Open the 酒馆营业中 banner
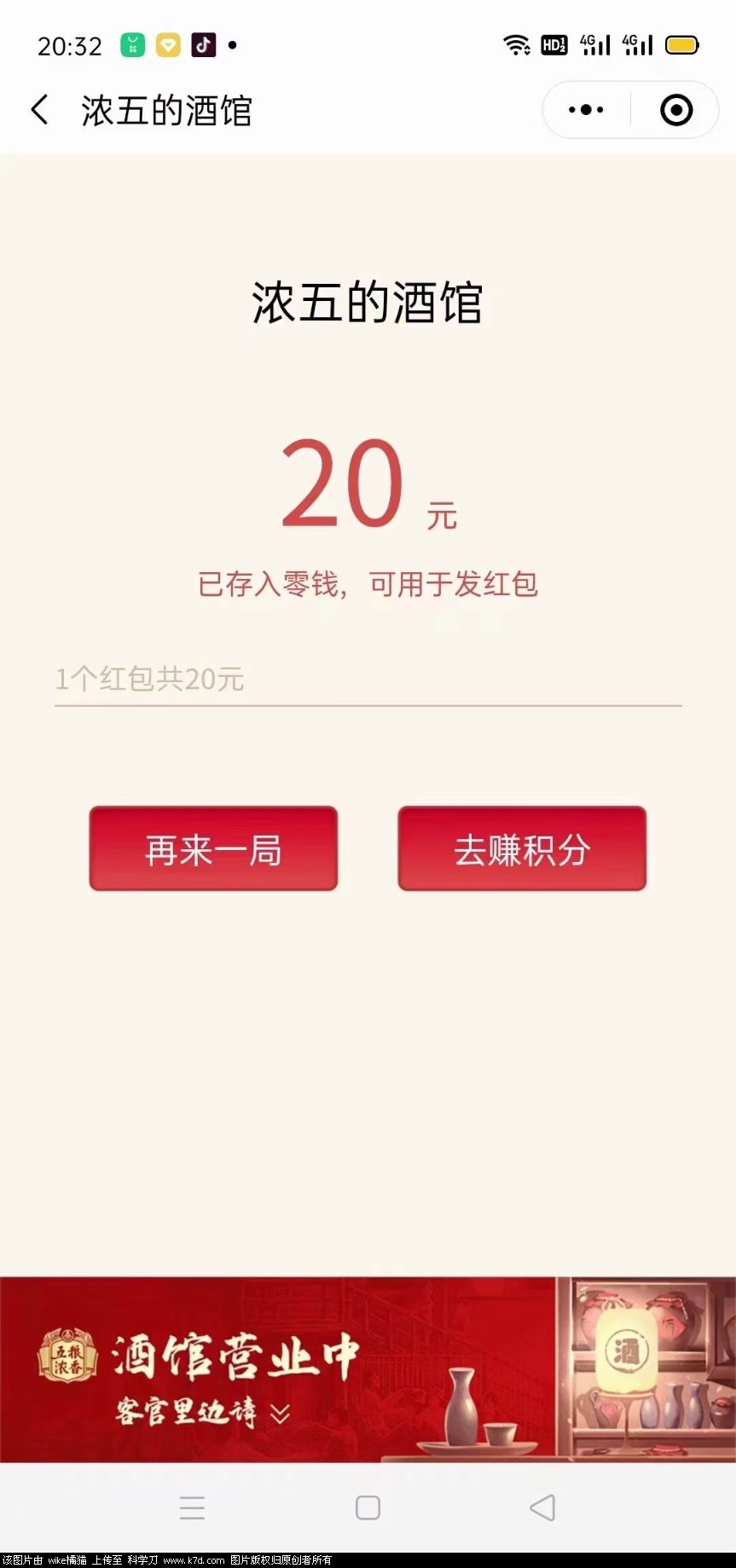The image size is (736, 1568). point(367,1369)
